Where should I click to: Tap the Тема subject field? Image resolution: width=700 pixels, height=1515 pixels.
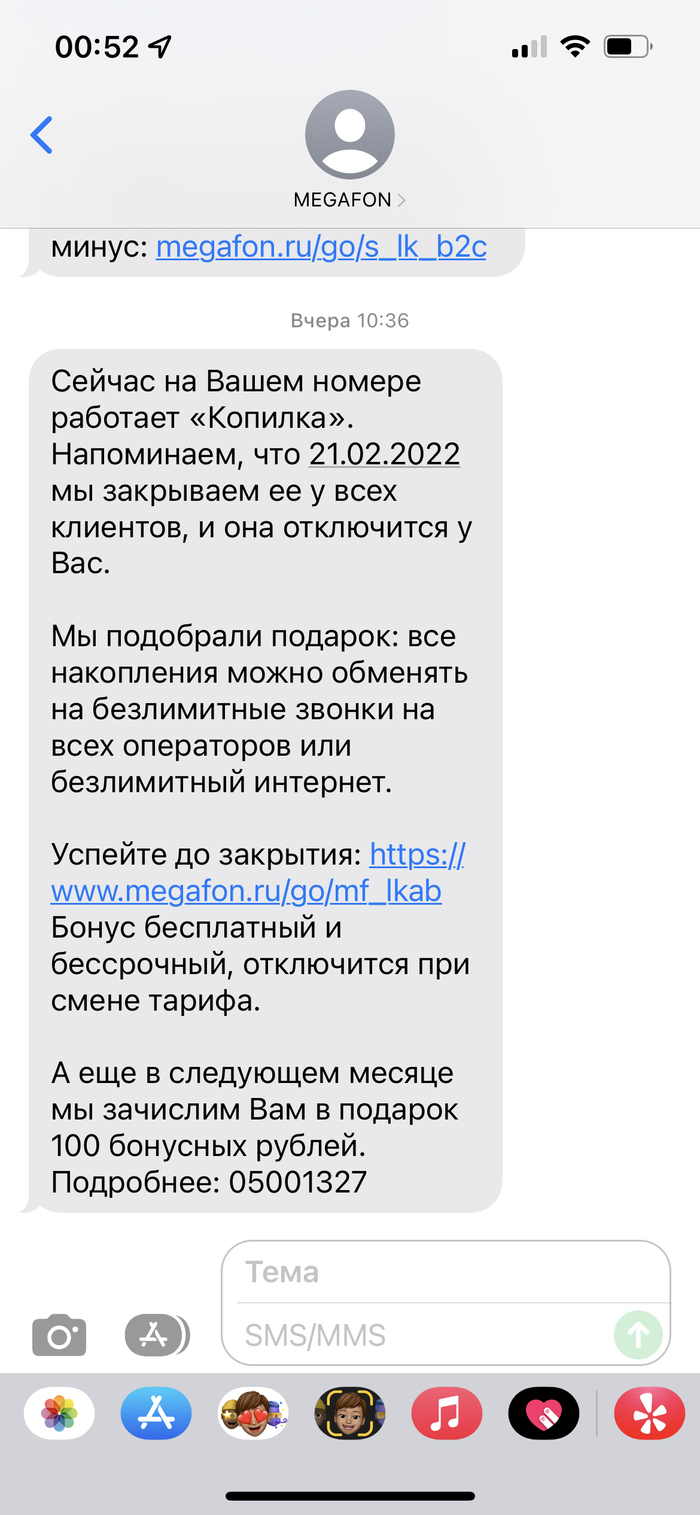click(x=446, y=1272)
